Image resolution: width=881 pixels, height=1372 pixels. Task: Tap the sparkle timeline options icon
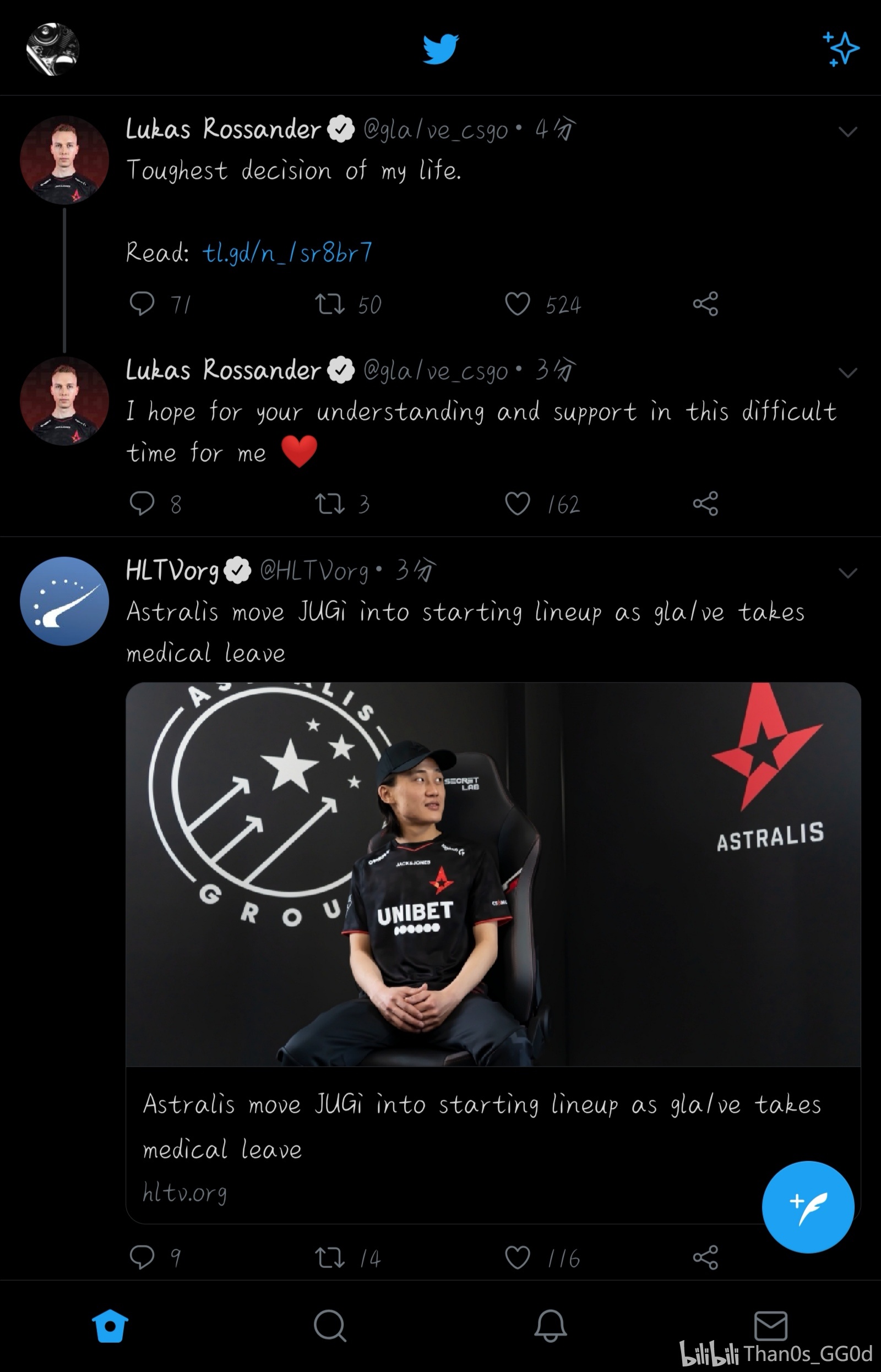click(x=840, y=49)
